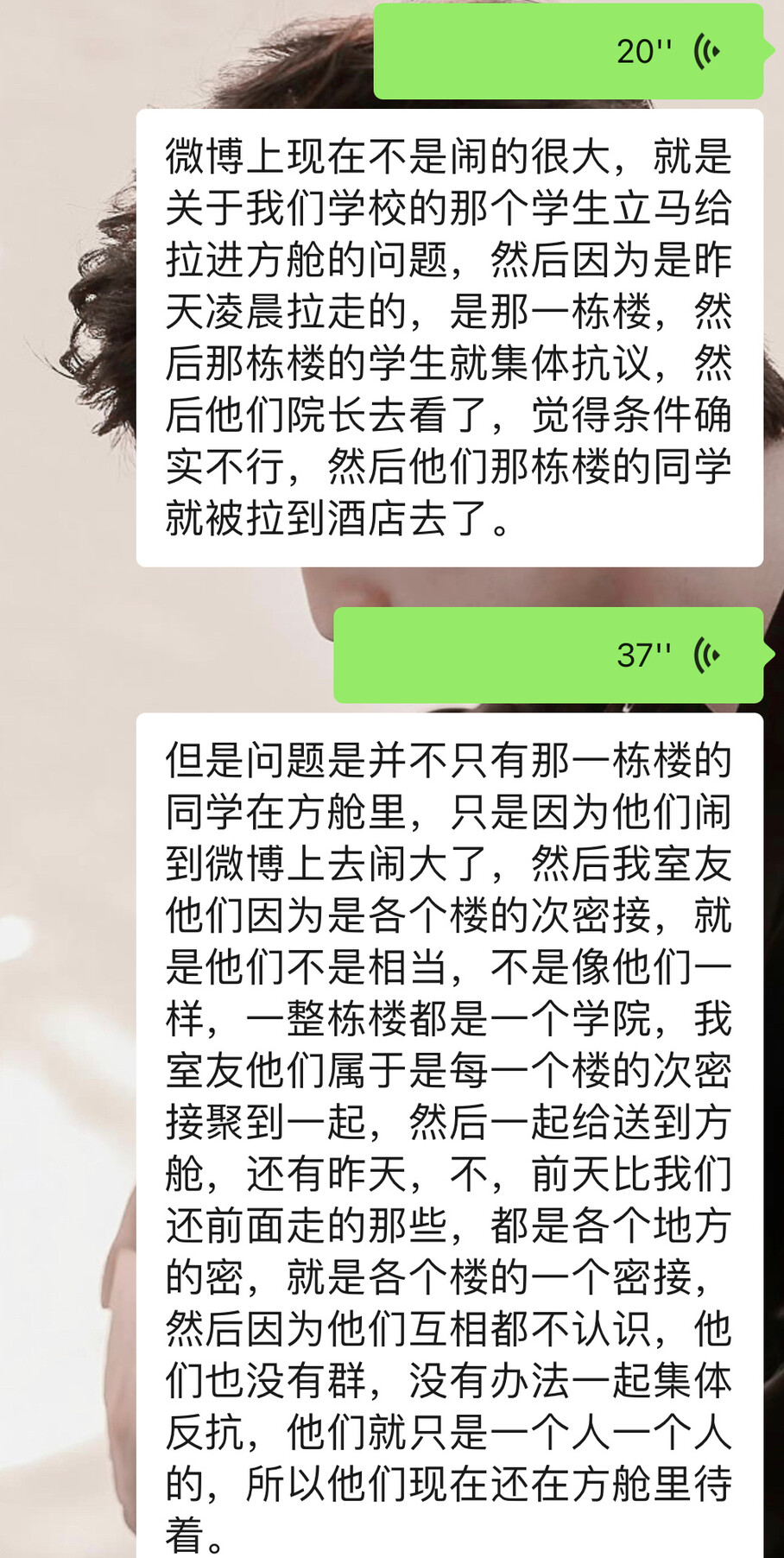Play the 37'' voice message
The image size is (784, 1558).
549,655
